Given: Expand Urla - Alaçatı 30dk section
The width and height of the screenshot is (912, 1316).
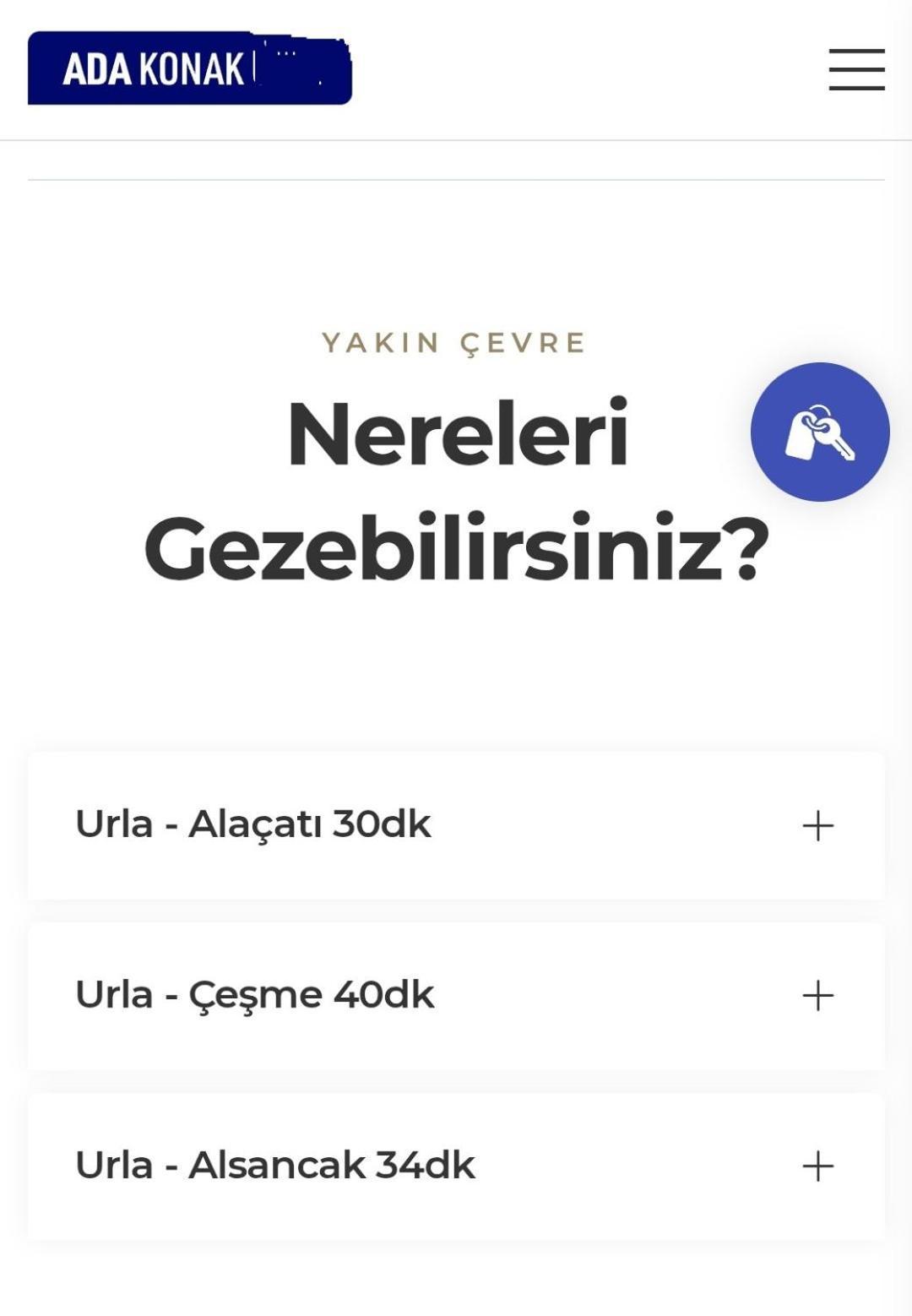Looking at the screenshot, I should [x=456, y=825].
